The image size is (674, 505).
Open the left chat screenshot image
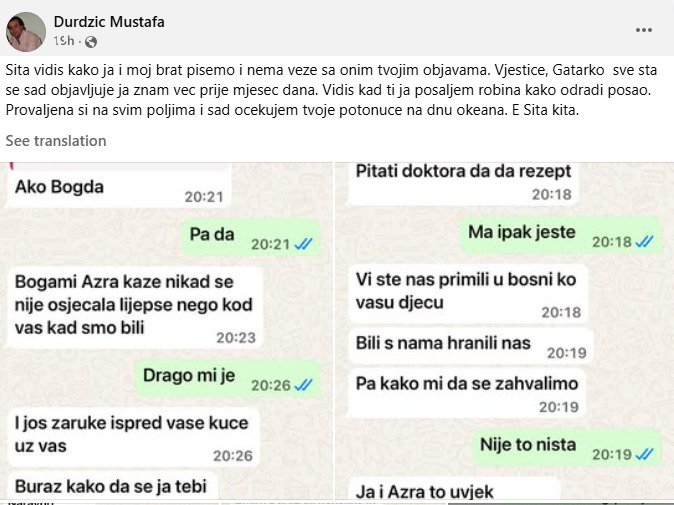coord(167,330)
